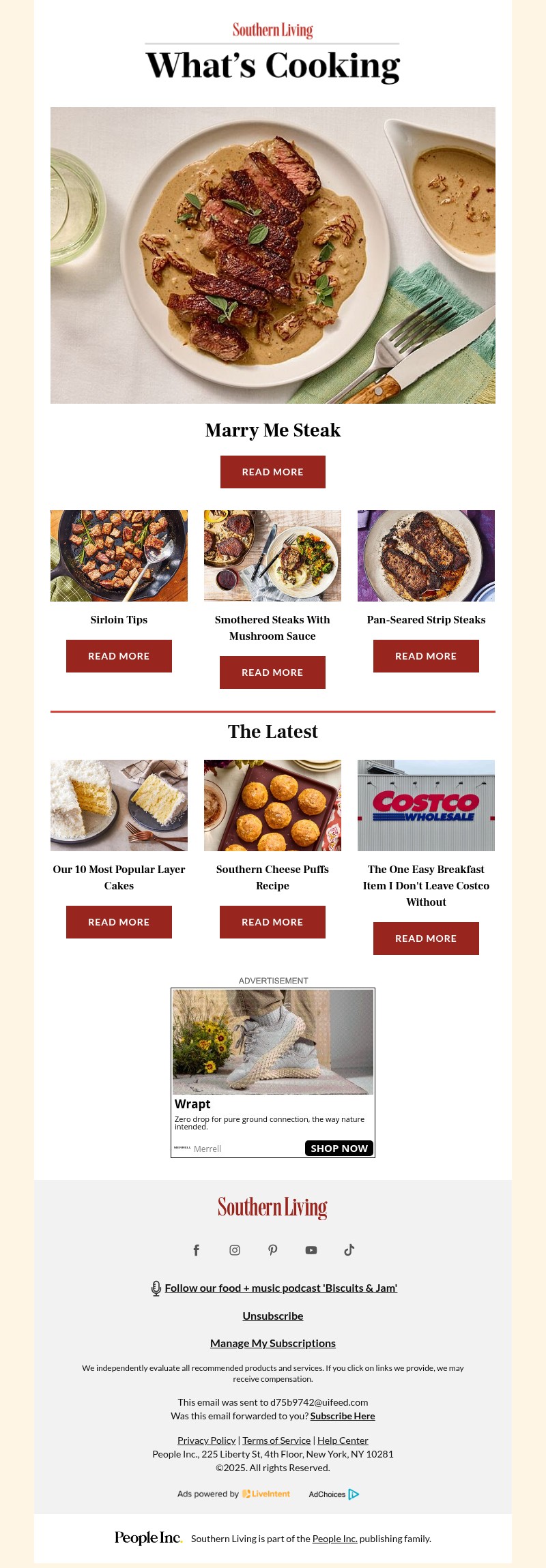This screenshot has width=546, height=1568.
Task: Open the Help Center link
Action: point(343,1440)
